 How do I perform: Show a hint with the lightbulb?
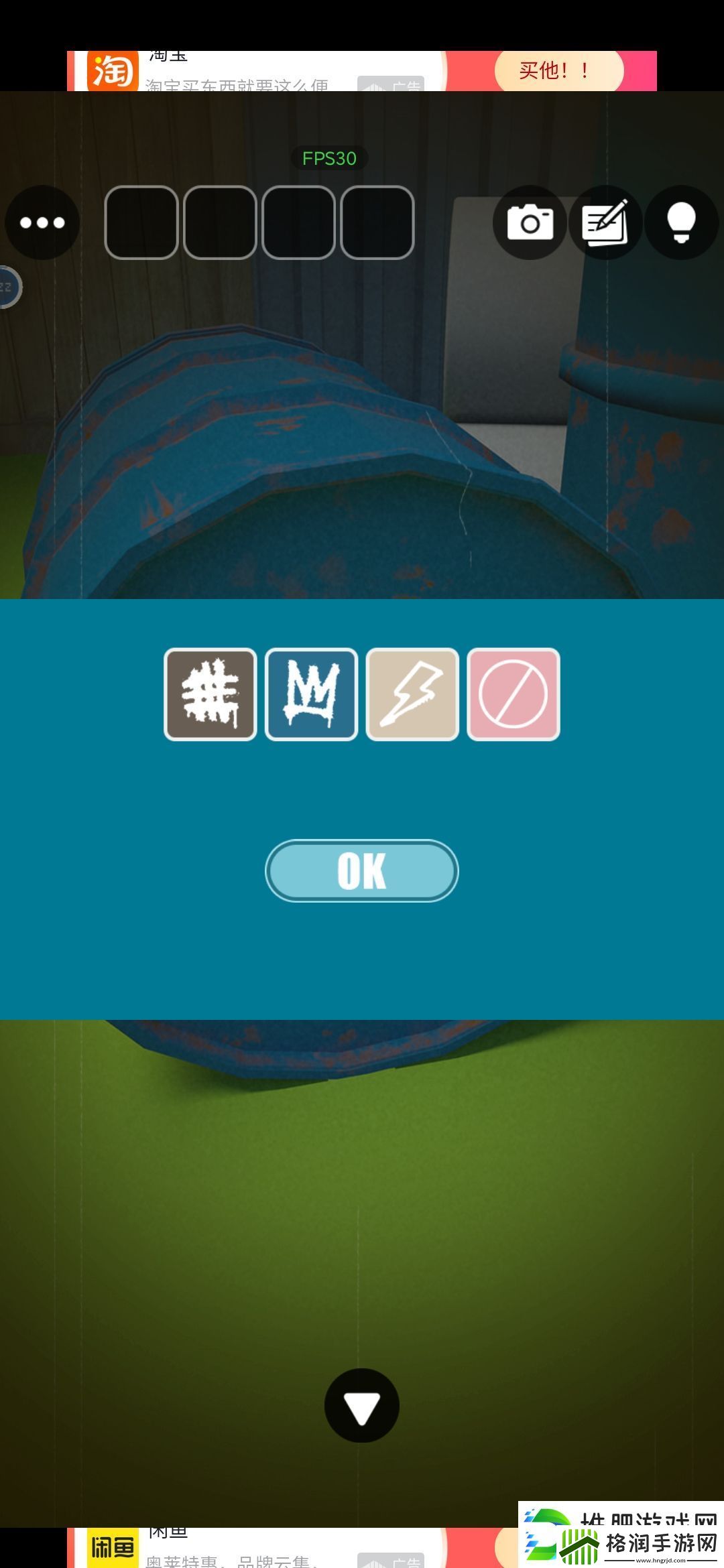pyautogui.click(x=681, y=222)
